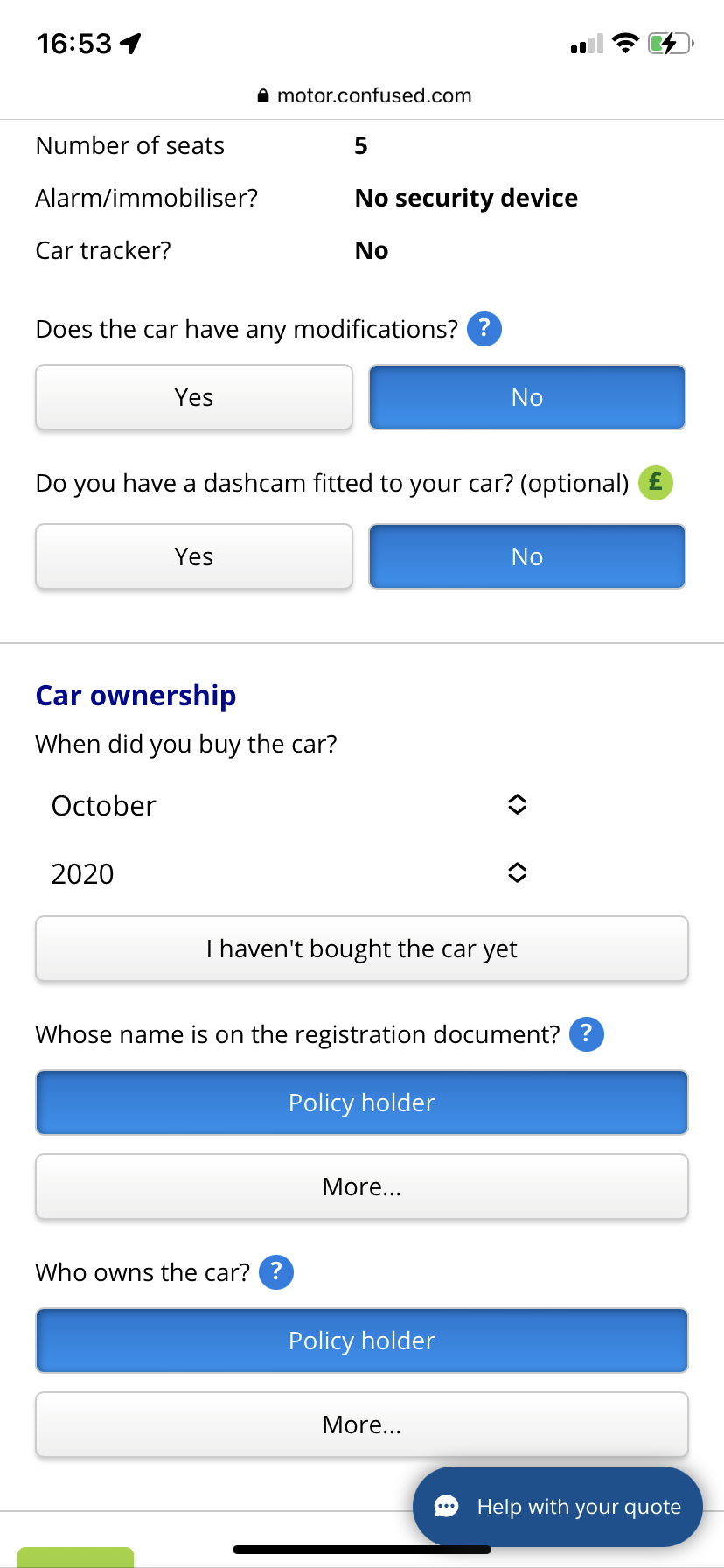724x1568 pixels.
Task: Open the modifications help question mark
Action: coord(484,329)
